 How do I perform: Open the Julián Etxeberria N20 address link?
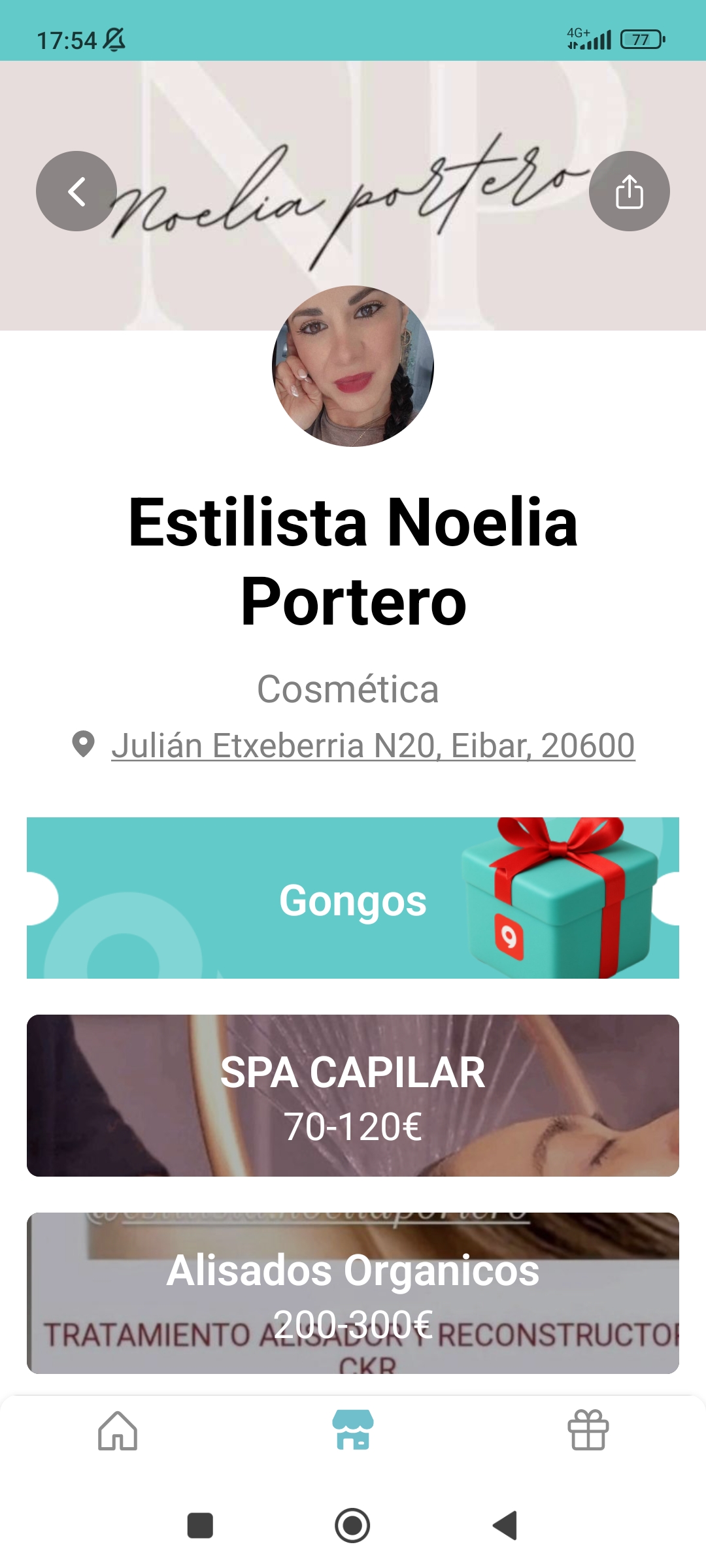(x=373, y=745)
